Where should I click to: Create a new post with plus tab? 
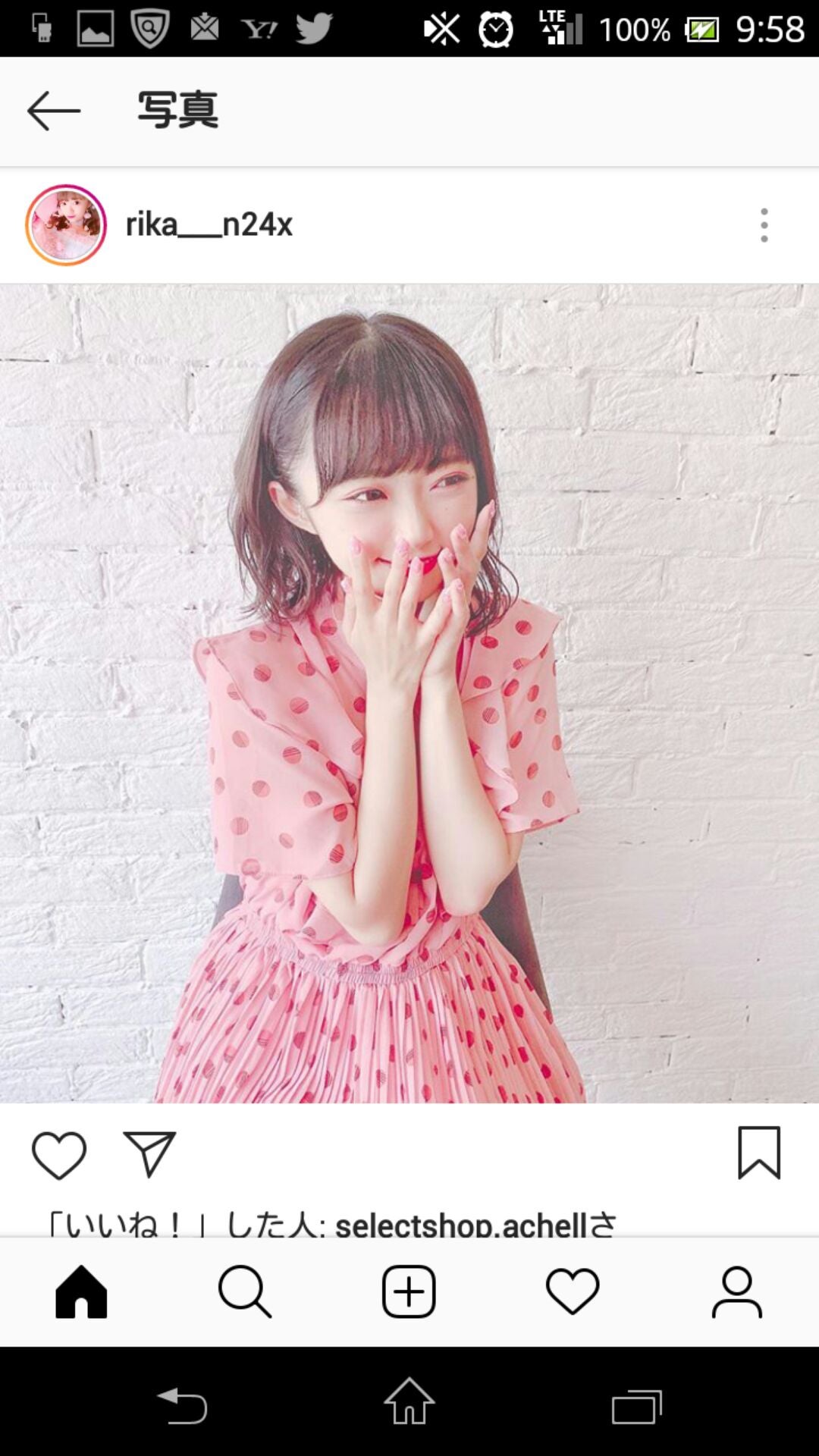tap(409, 1291)
